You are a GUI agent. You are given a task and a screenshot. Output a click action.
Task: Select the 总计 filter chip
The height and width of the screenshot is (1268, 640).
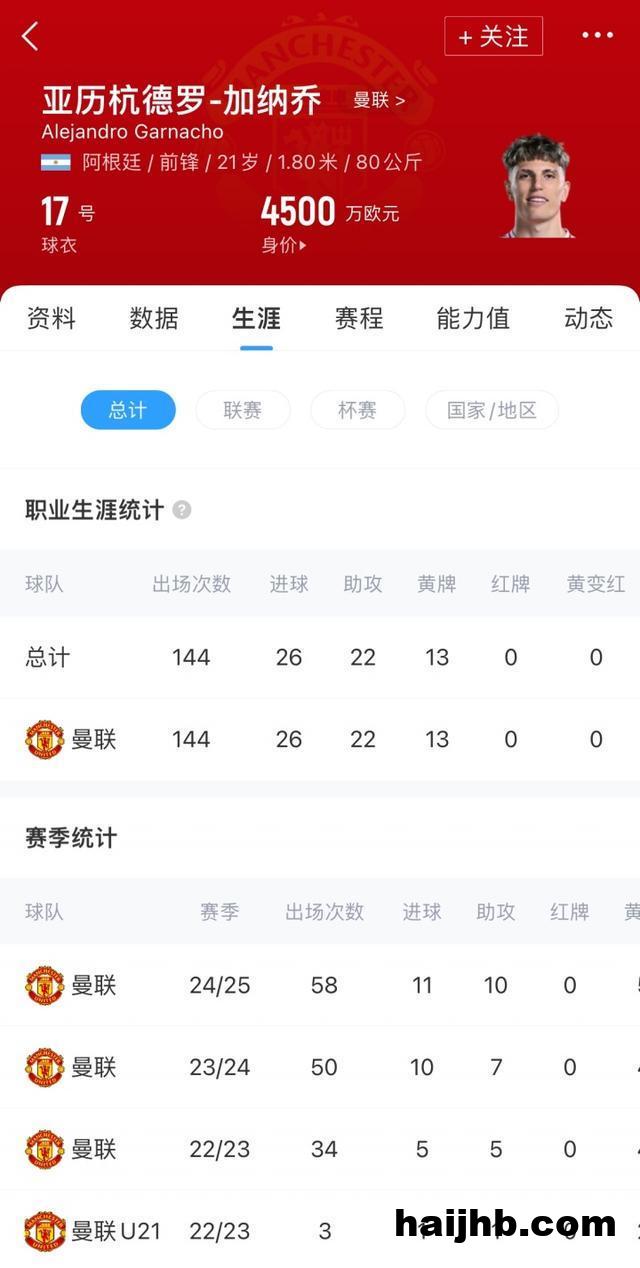point(128,410)
